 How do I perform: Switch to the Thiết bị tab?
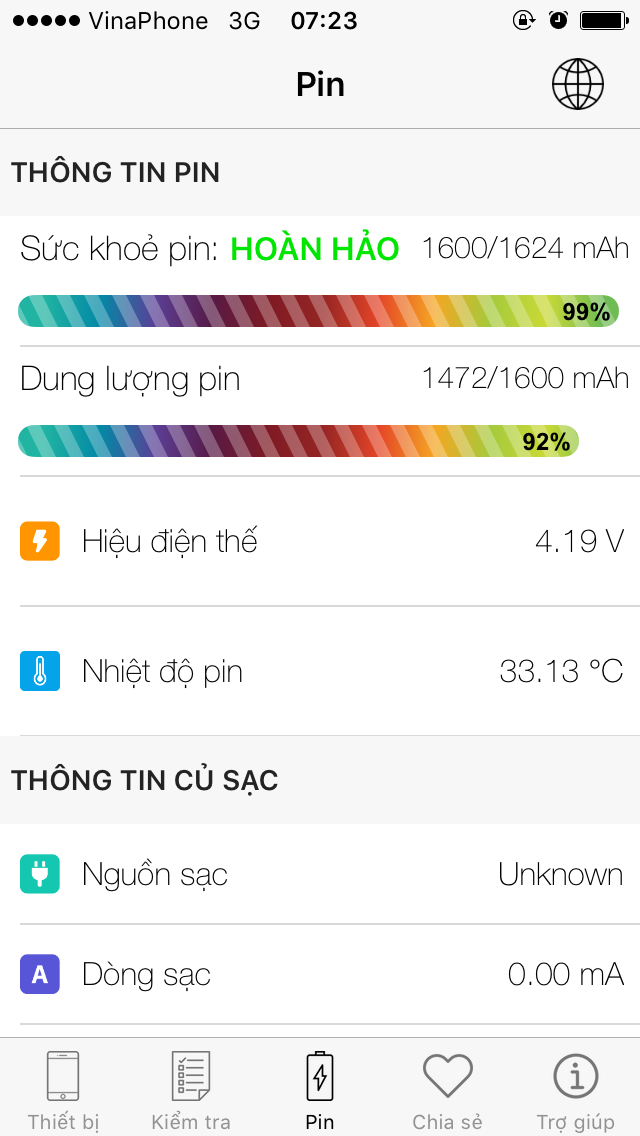click(63, 1089)
